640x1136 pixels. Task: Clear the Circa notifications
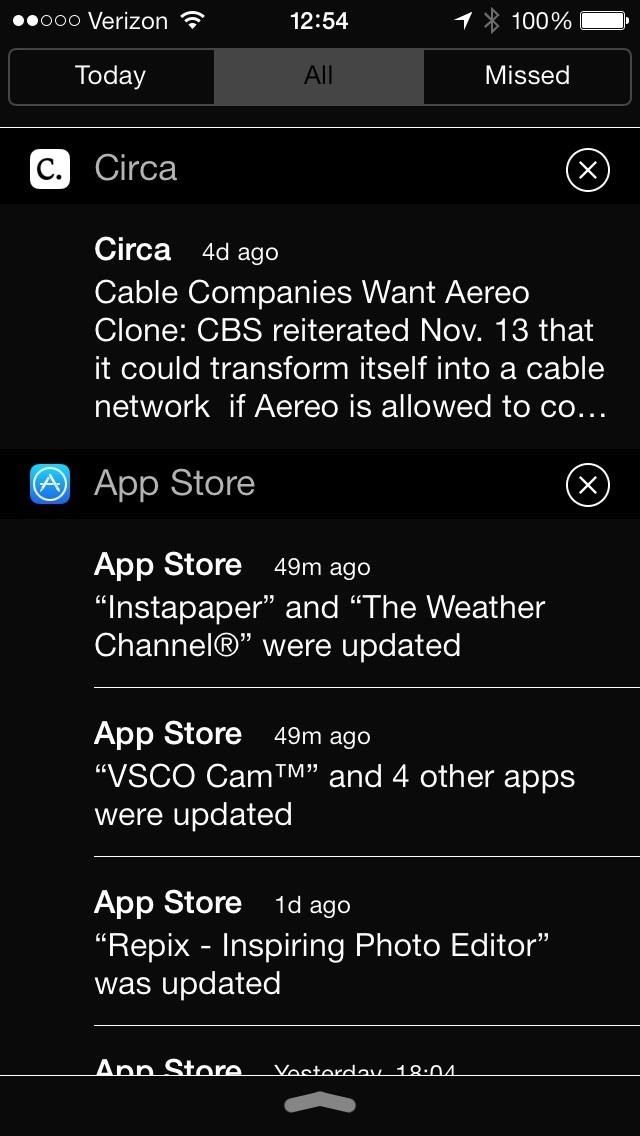587,171
